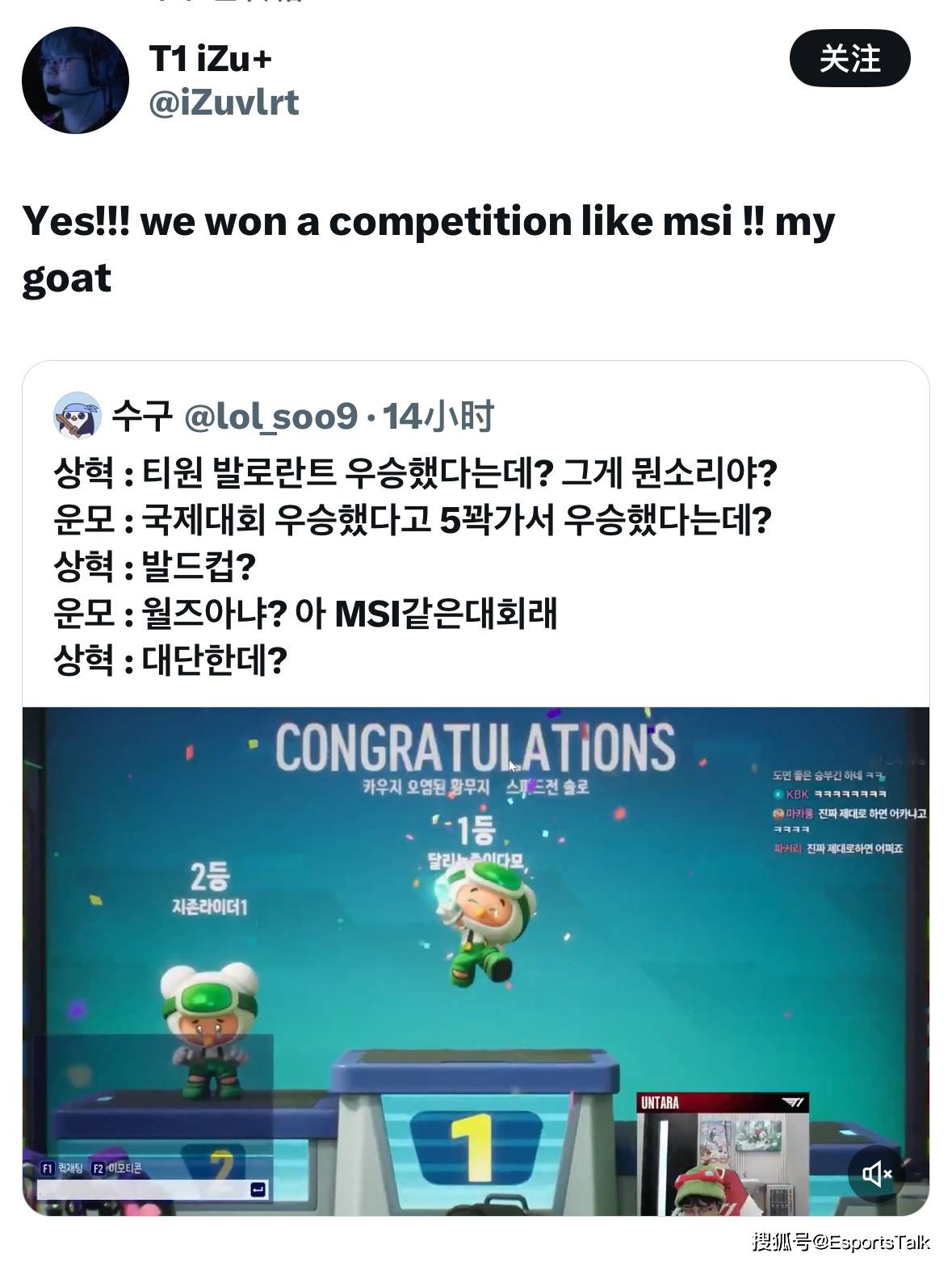Open the @iZuvlrt profile handle
The image size is (952, 1262).
point(224,103)
